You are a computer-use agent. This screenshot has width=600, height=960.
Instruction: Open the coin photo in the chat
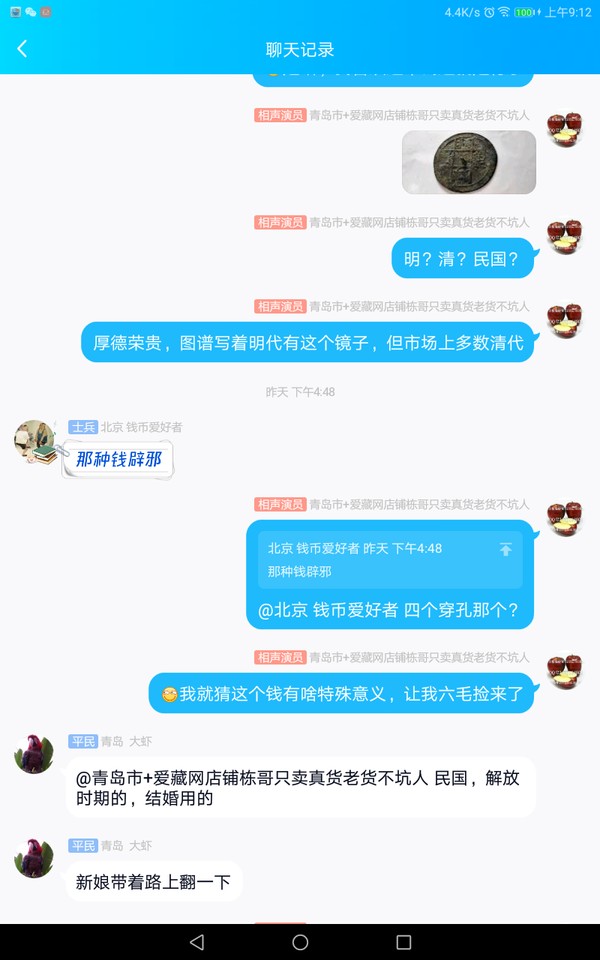pos(468,162)
